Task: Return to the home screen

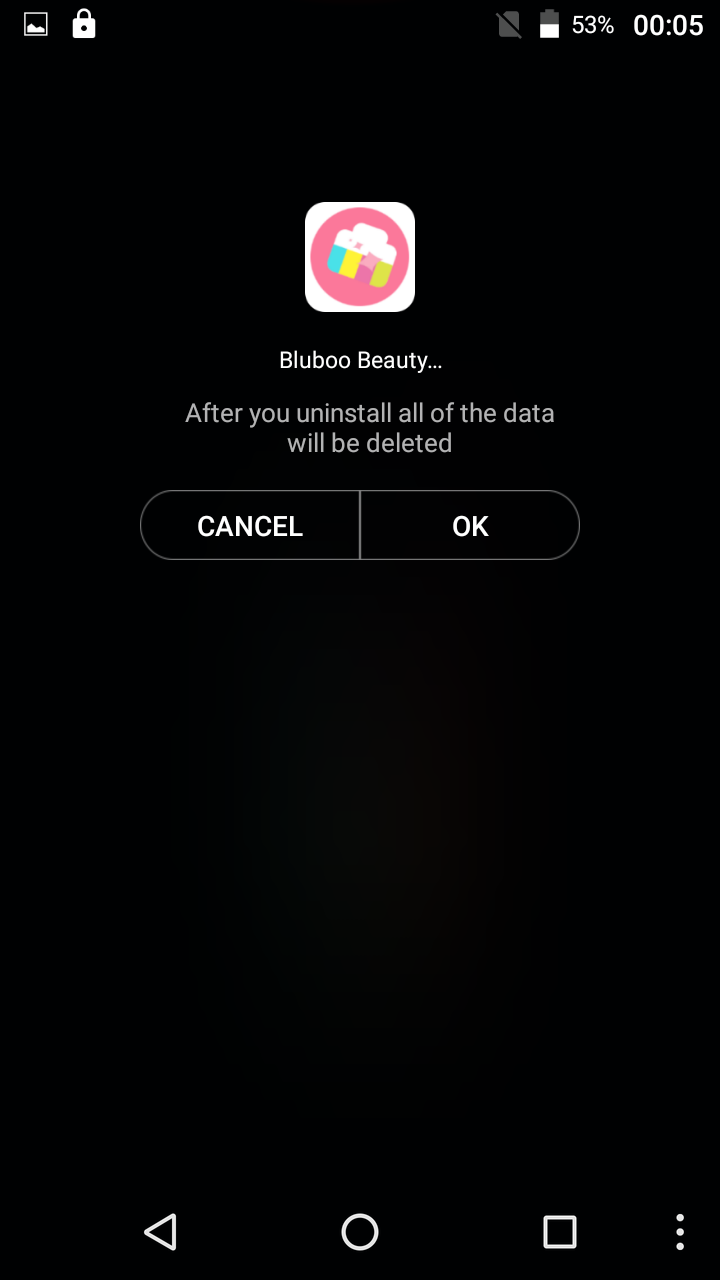Action: (360, 1232)
